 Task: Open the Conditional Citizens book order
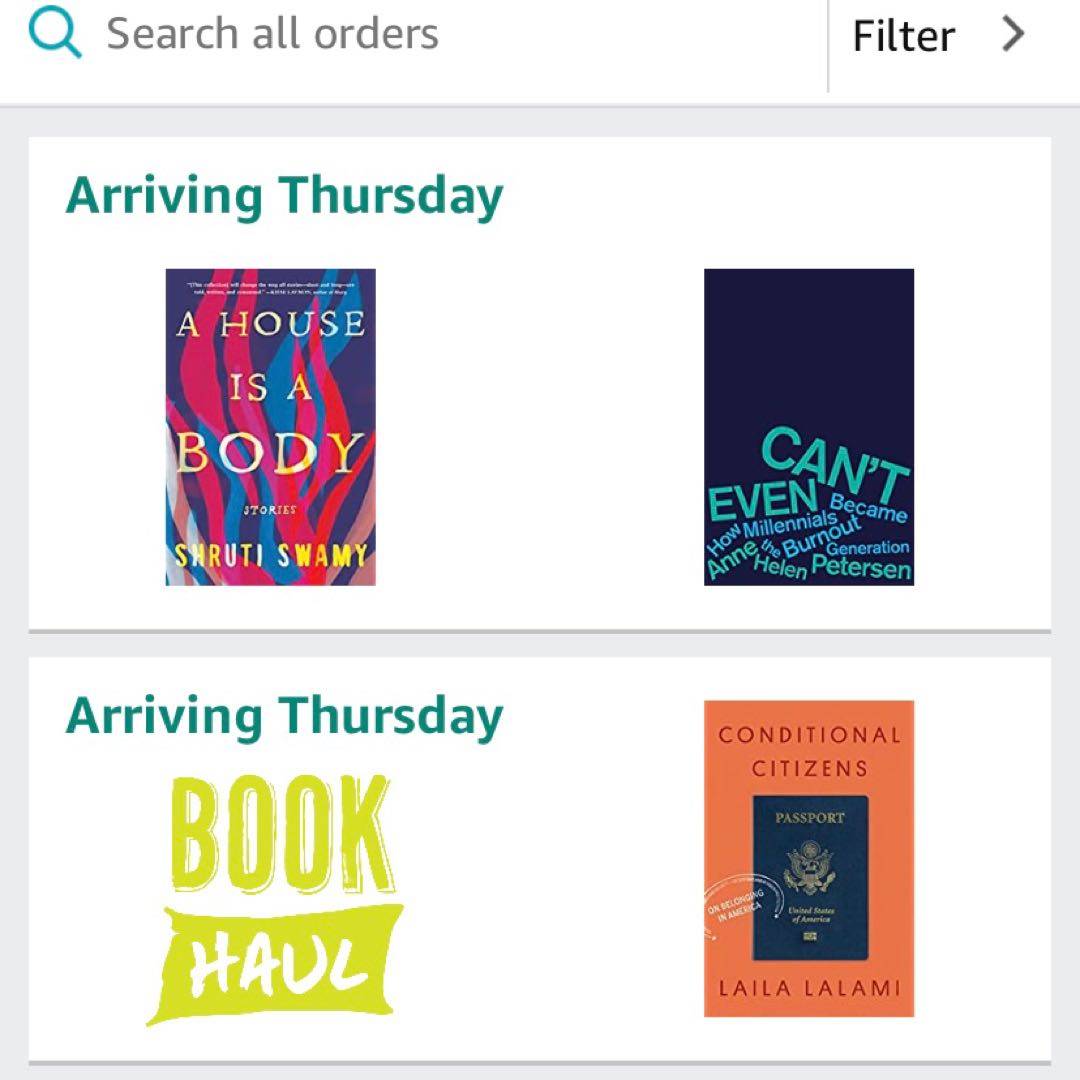(808, 858)
